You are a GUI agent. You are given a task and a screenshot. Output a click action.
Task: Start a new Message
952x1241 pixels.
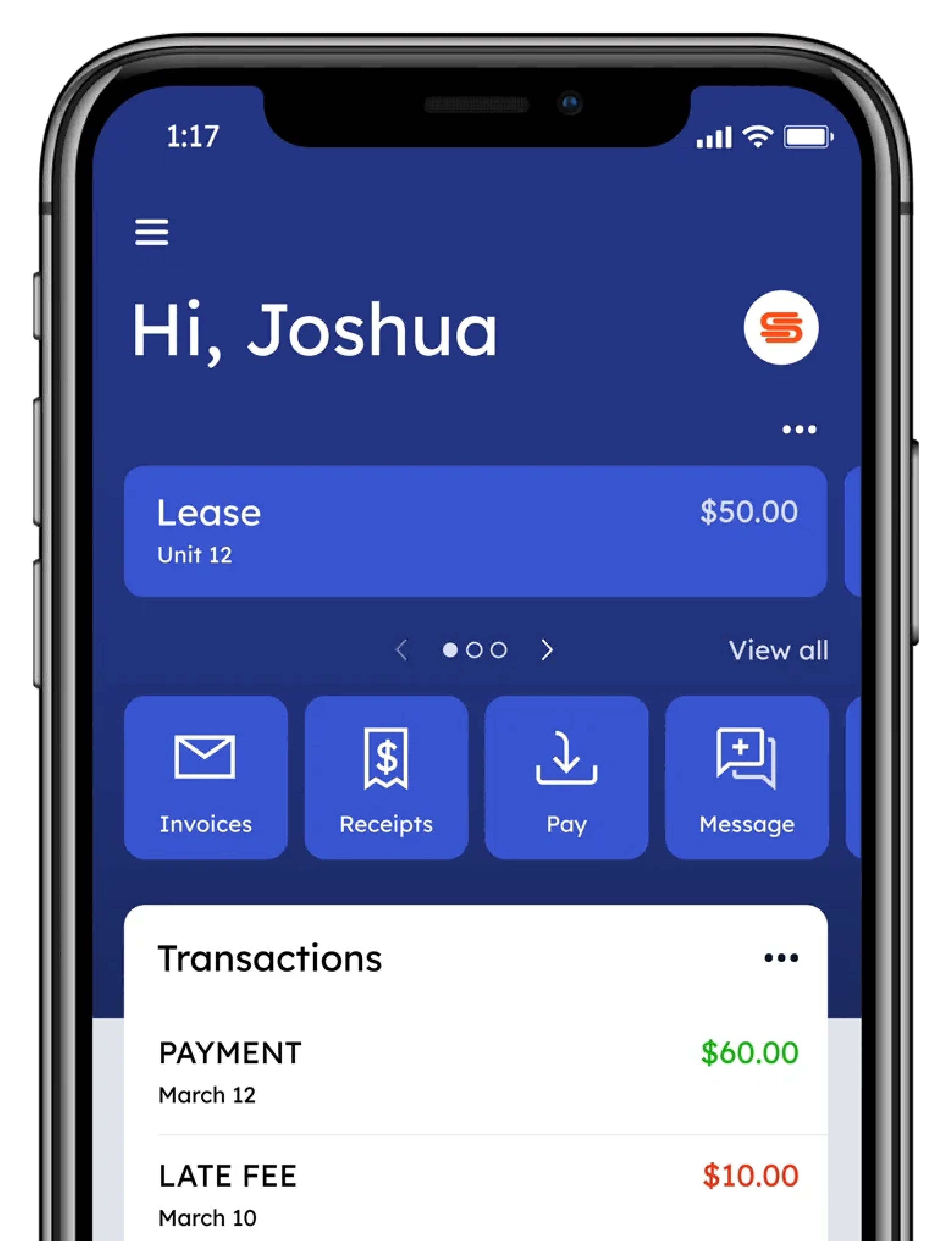746,778
